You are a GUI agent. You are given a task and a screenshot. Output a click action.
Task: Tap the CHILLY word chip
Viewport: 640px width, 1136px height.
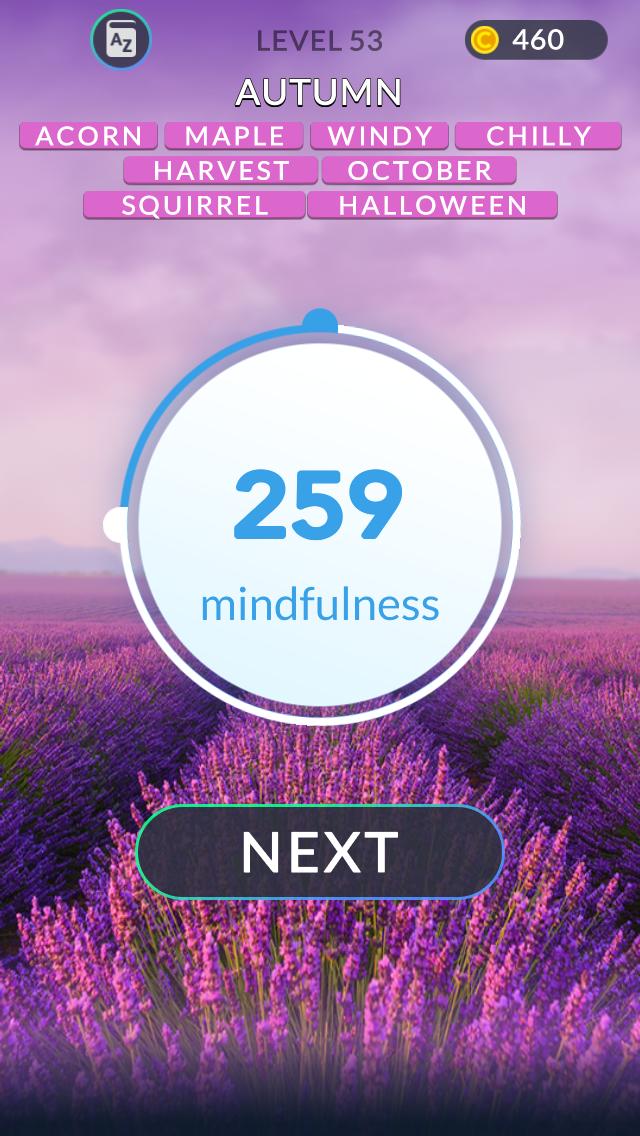[x=538, y=136]
